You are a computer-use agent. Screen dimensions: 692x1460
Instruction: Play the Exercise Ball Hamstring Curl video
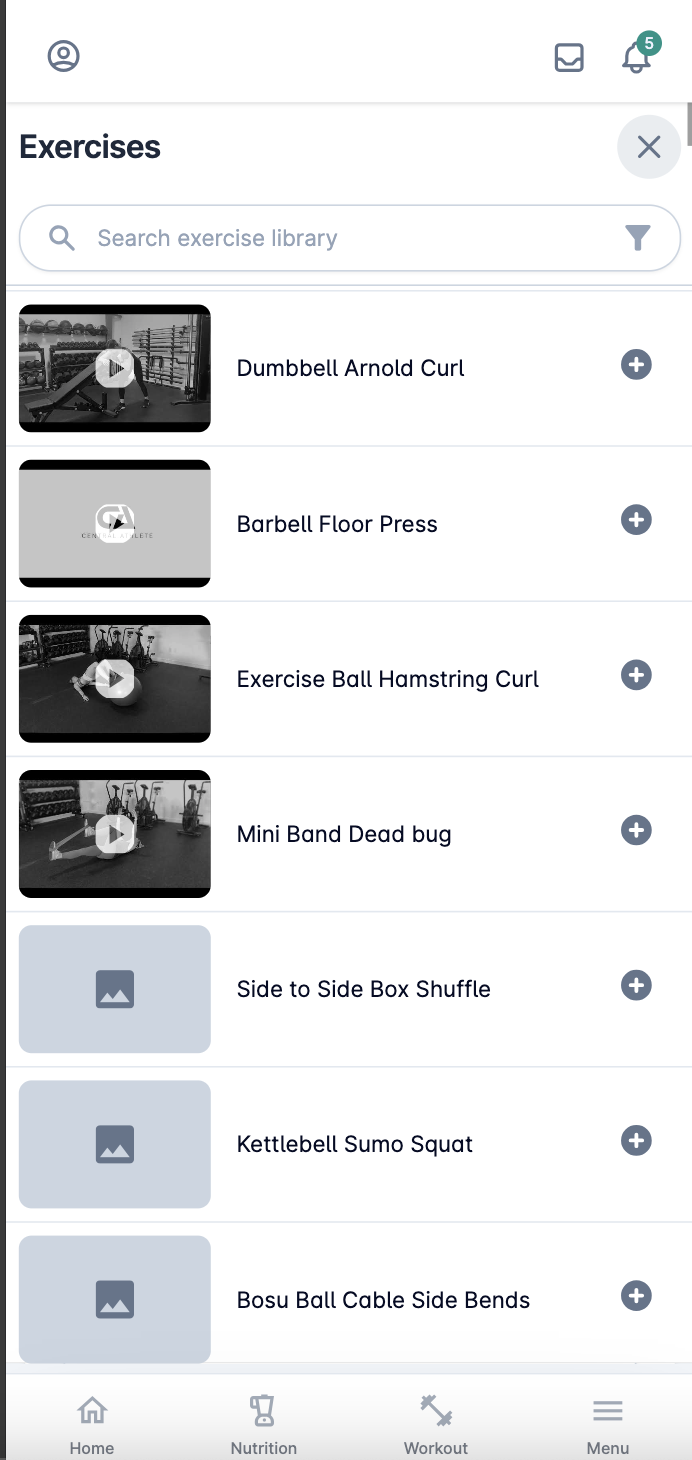point(115,678)
